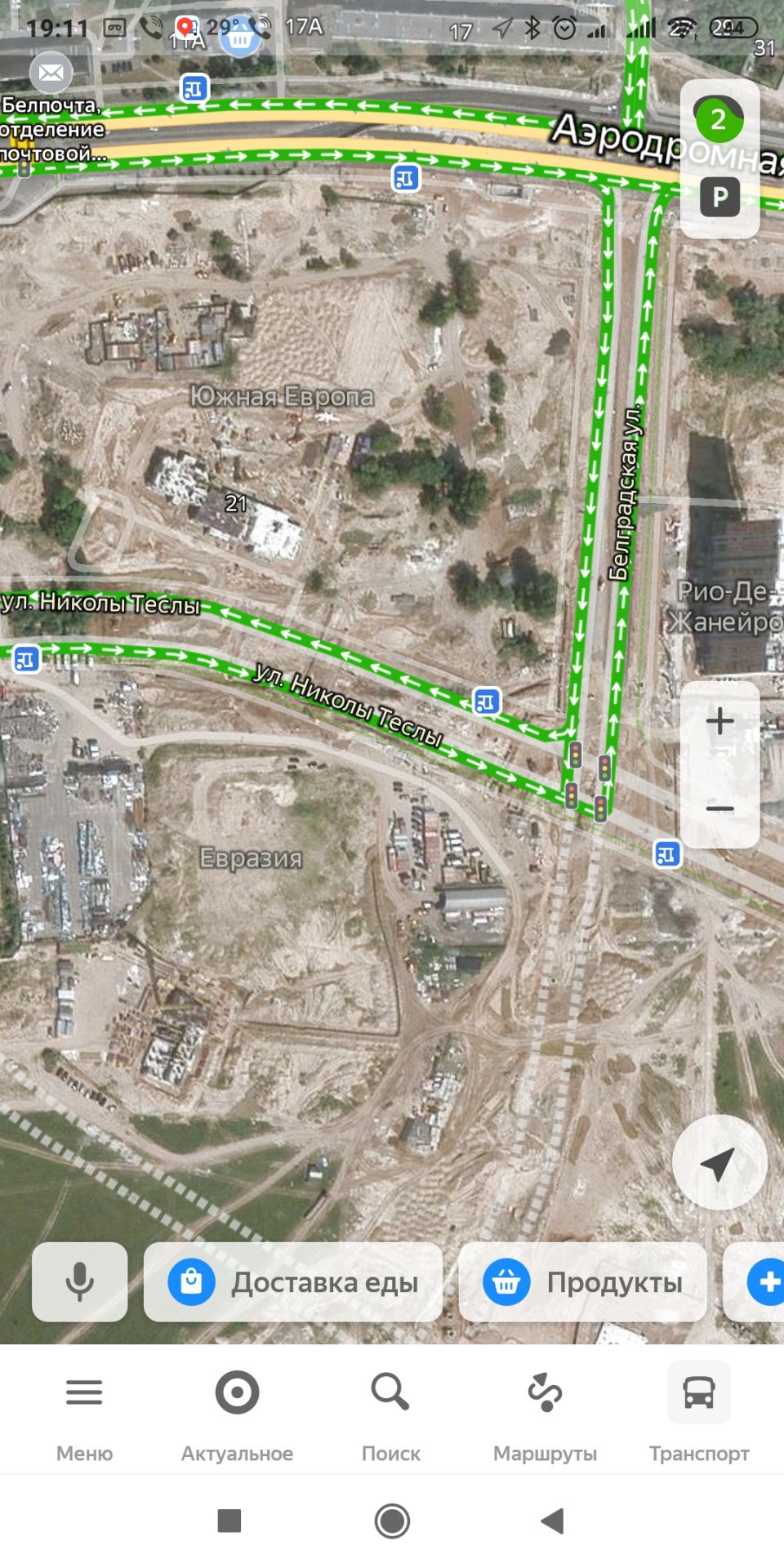Screen dimensions: 784x1568
Task: Select the Продукты chip
Action: coord(583,1281)
